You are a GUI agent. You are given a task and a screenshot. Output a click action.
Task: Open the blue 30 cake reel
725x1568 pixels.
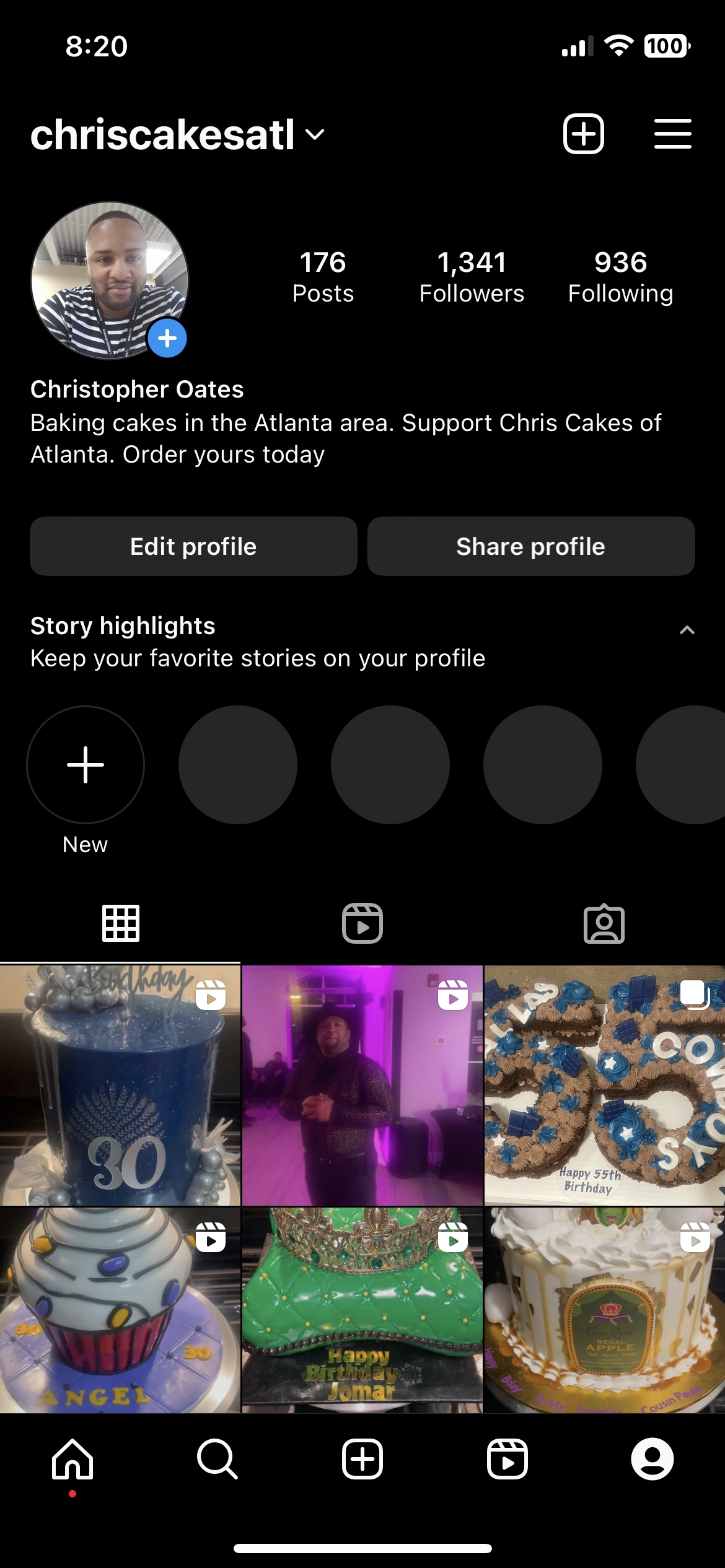pyautogui.click(x=120, y=1085)
